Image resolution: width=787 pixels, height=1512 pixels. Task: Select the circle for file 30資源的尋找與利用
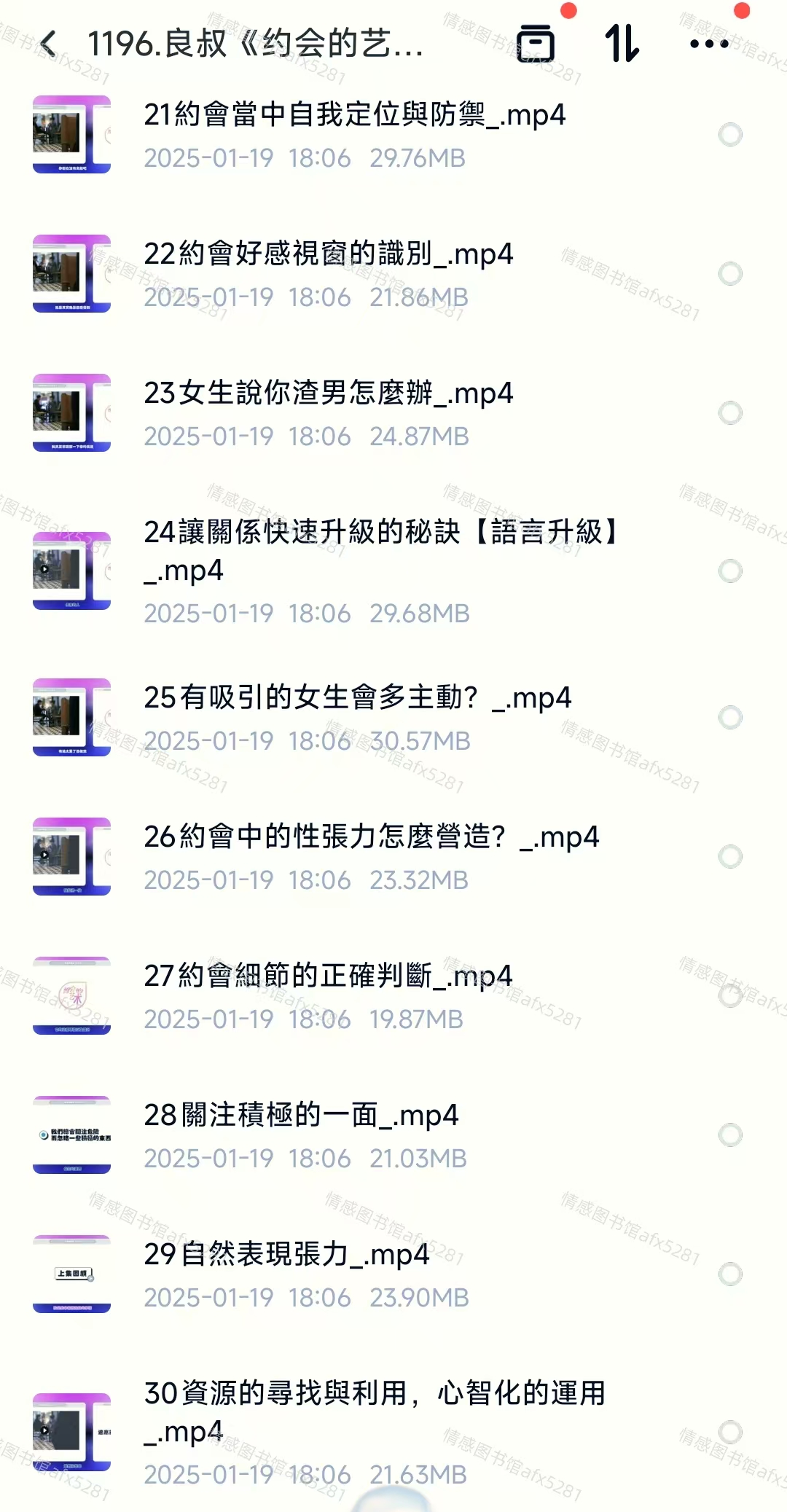pos(730,1433)
